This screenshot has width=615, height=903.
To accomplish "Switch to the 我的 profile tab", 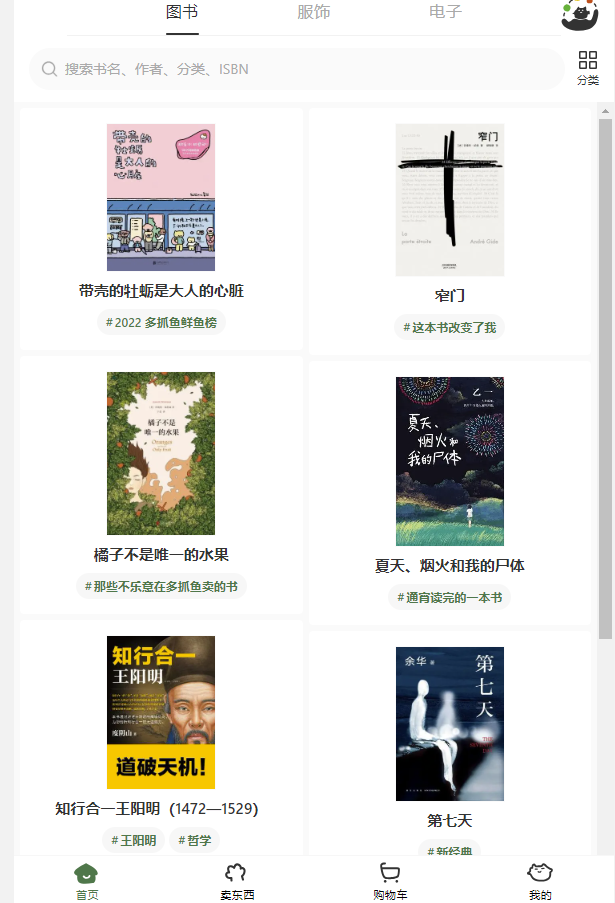I will [x=540, y=881].
